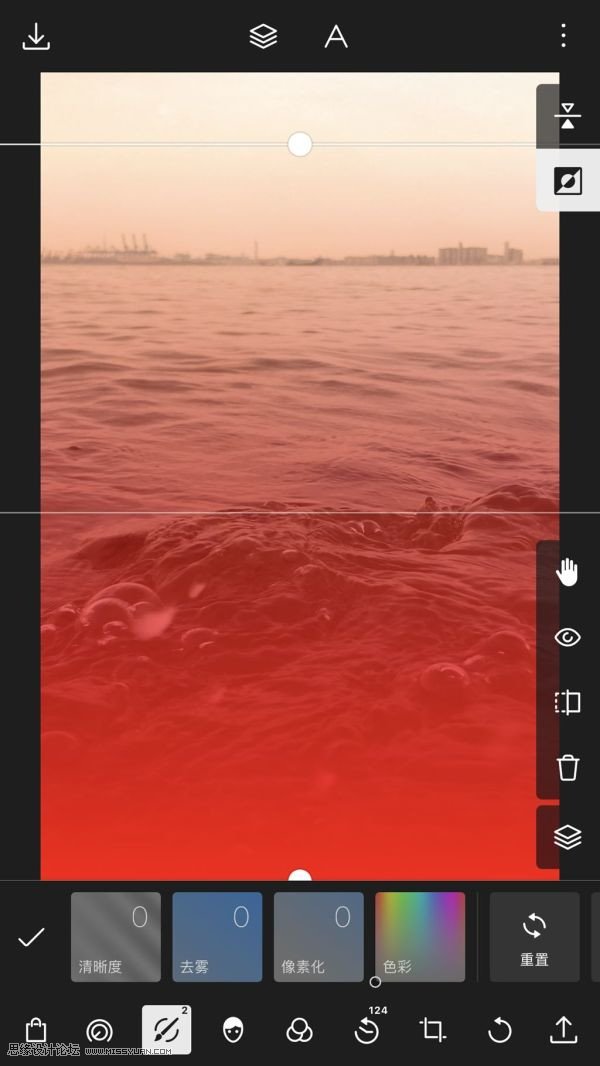The height and width of the screenshot is (1066, 600).
Task: Tap the invert mask icon
Action: tap(567, 181)
